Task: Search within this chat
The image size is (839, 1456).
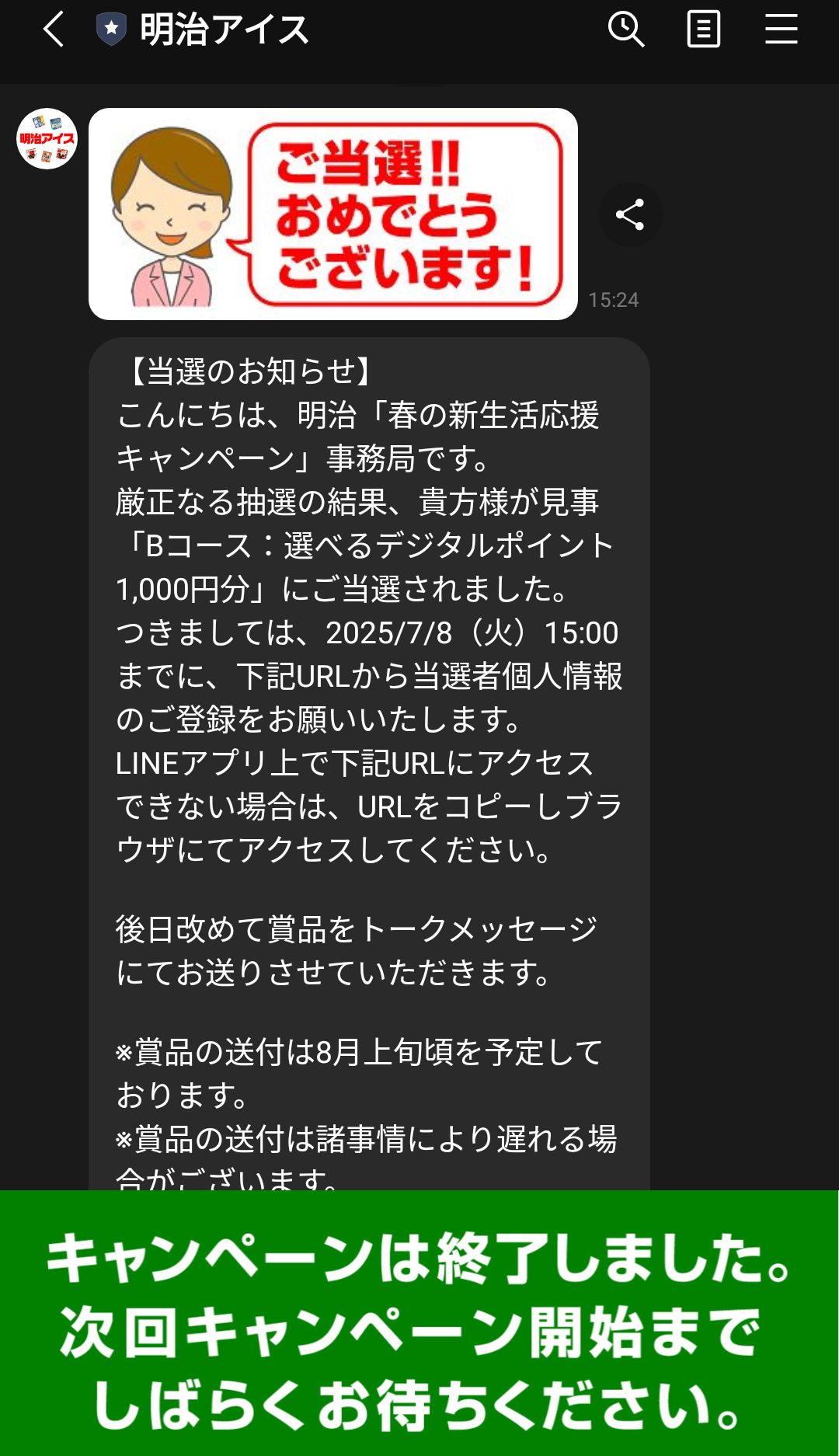Action: click(625, 30)
